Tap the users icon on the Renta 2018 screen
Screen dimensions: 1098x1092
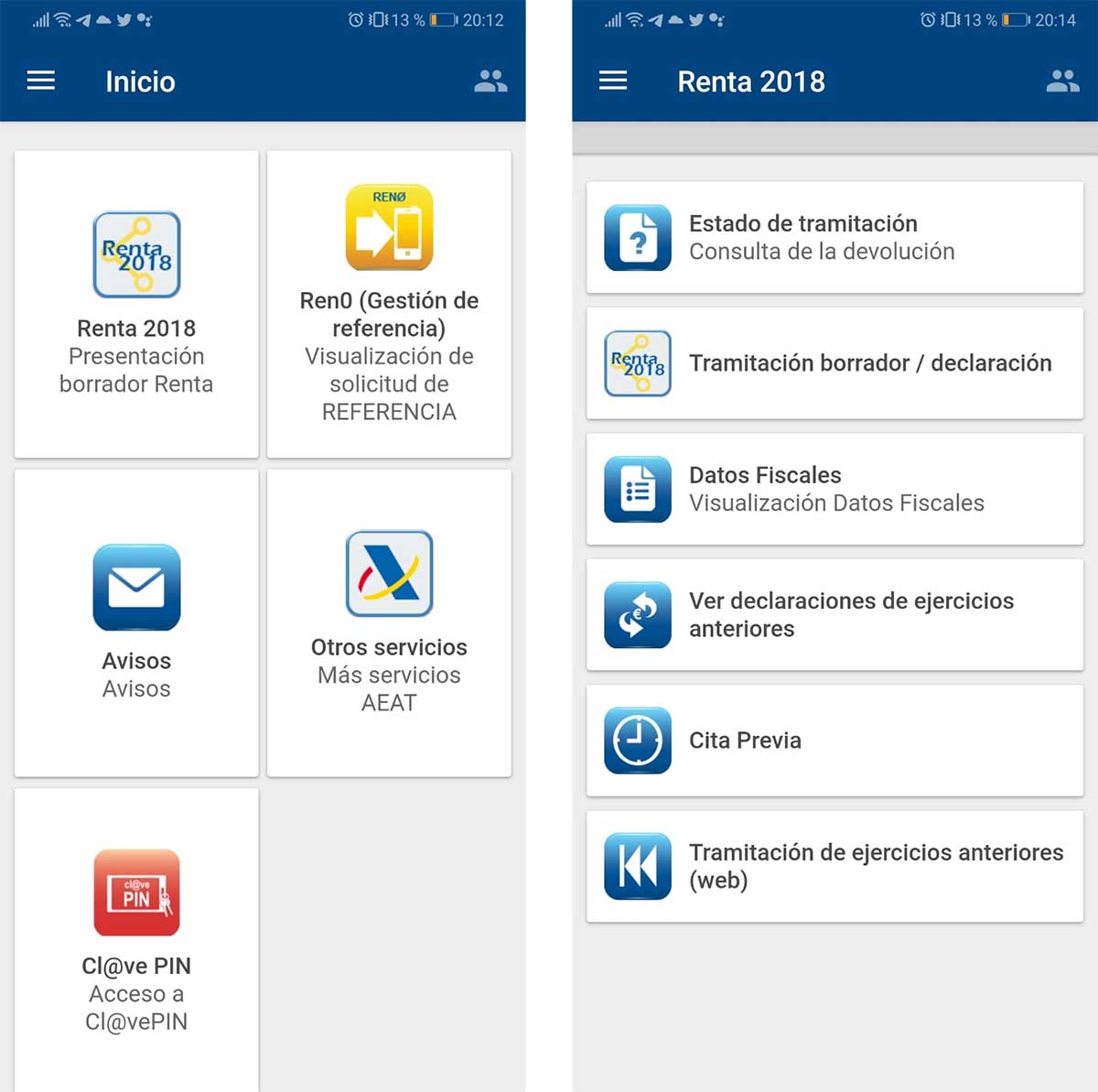[x=1062, y=81]
